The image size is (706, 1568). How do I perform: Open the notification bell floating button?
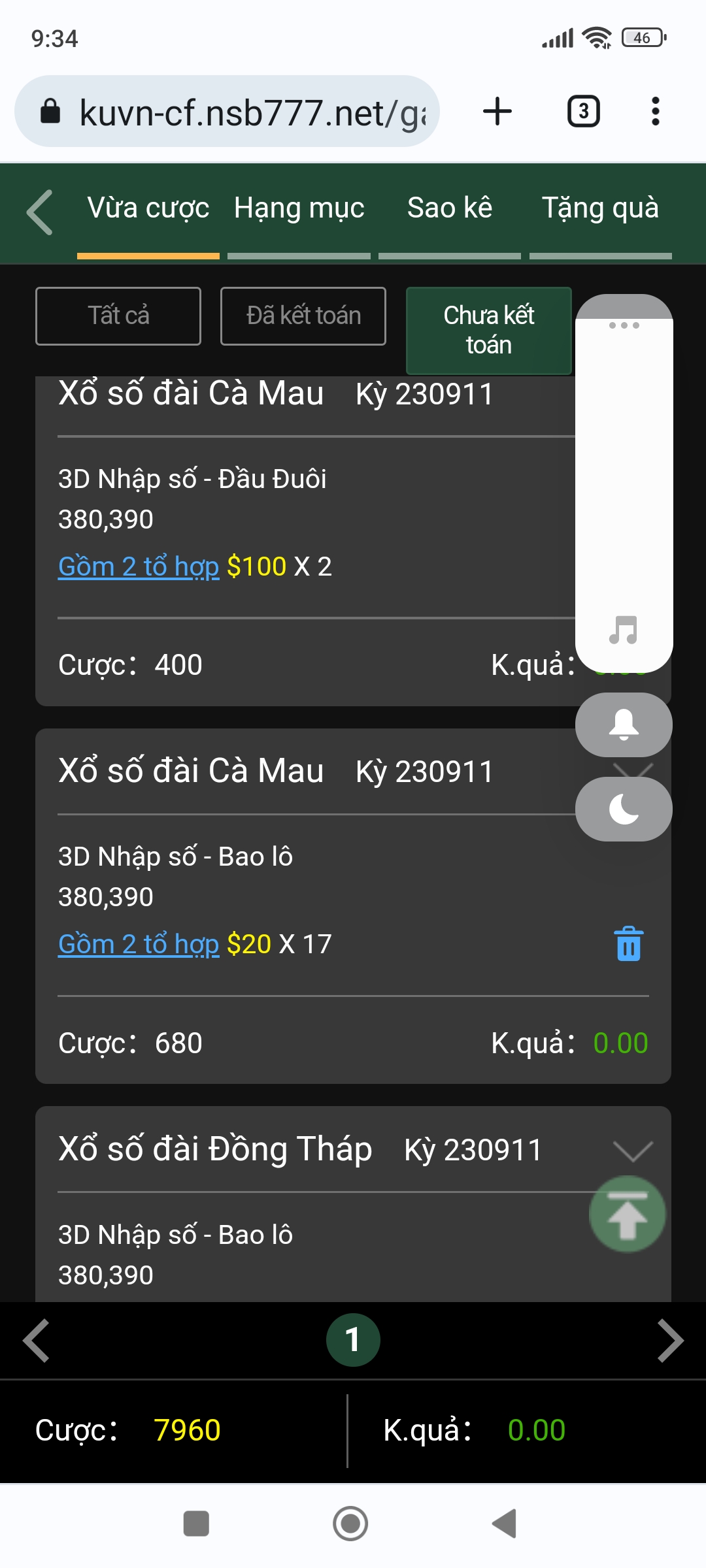point(624,725)
